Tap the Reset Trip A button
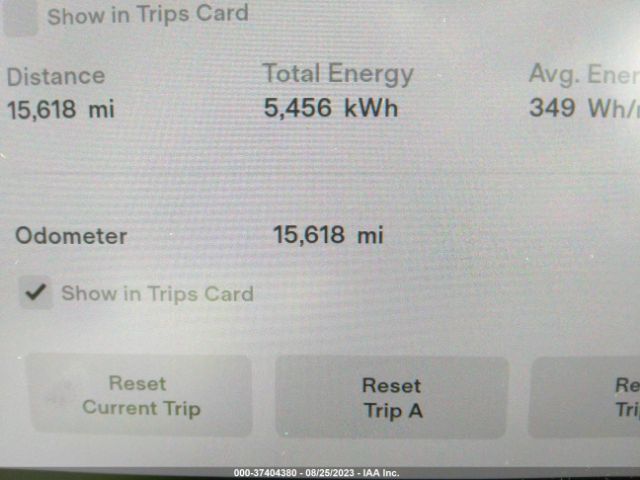The width and height of the screenshot is (640, 480). pos(391,397)
